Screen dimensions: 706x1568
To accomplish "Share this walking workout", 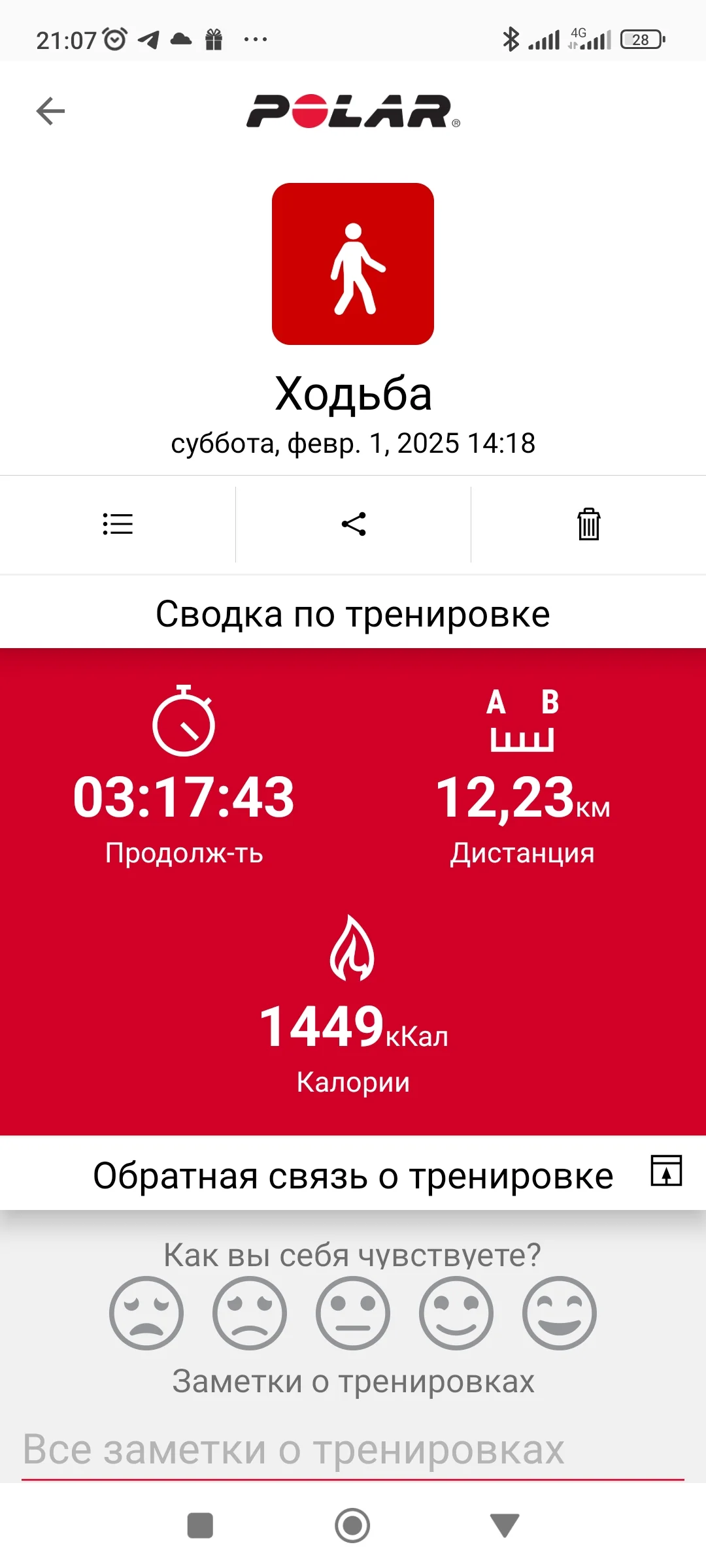I will point(354,524).
